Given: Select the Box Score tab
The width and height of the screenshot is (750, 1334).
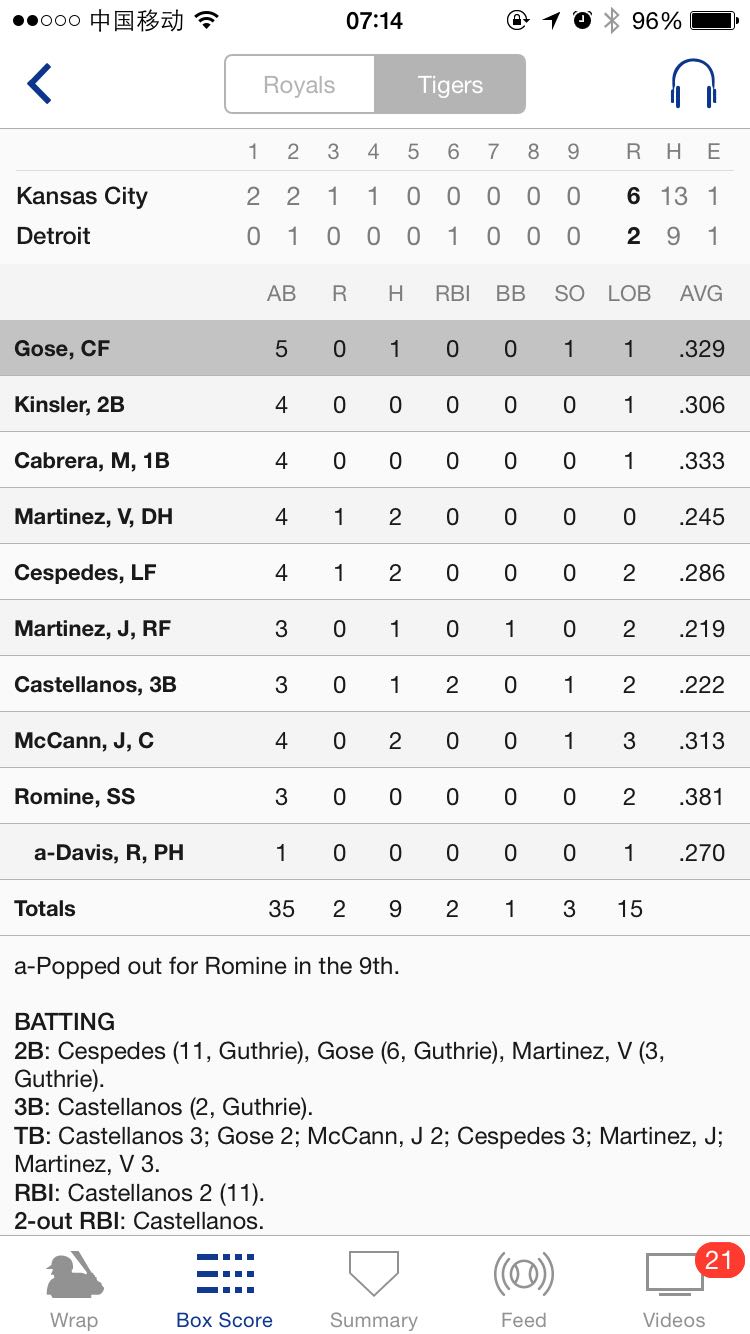Looking at the screenshot, I should [224, 1290].
